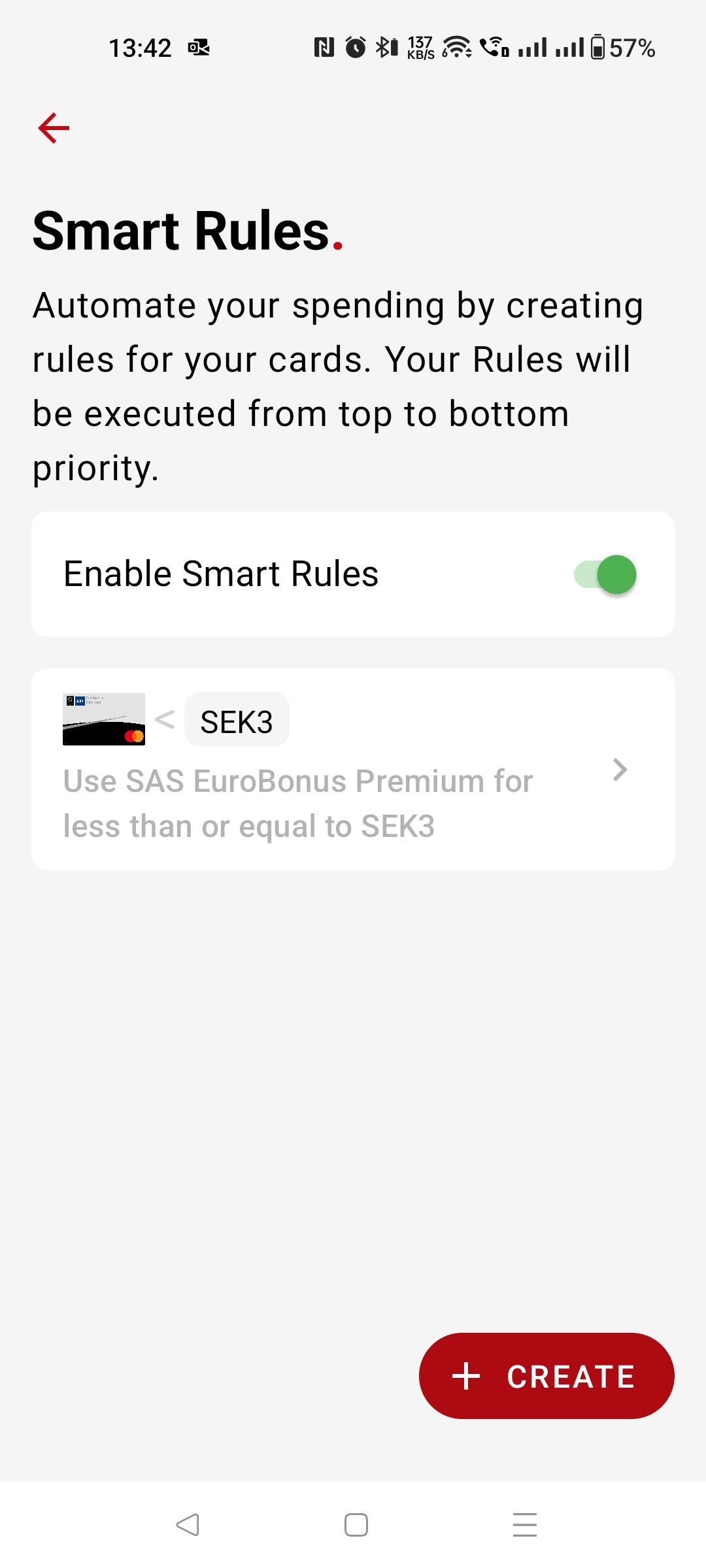Tap the system home button
This screenshot has height=1568, width=706.
tap(356, 1525)
